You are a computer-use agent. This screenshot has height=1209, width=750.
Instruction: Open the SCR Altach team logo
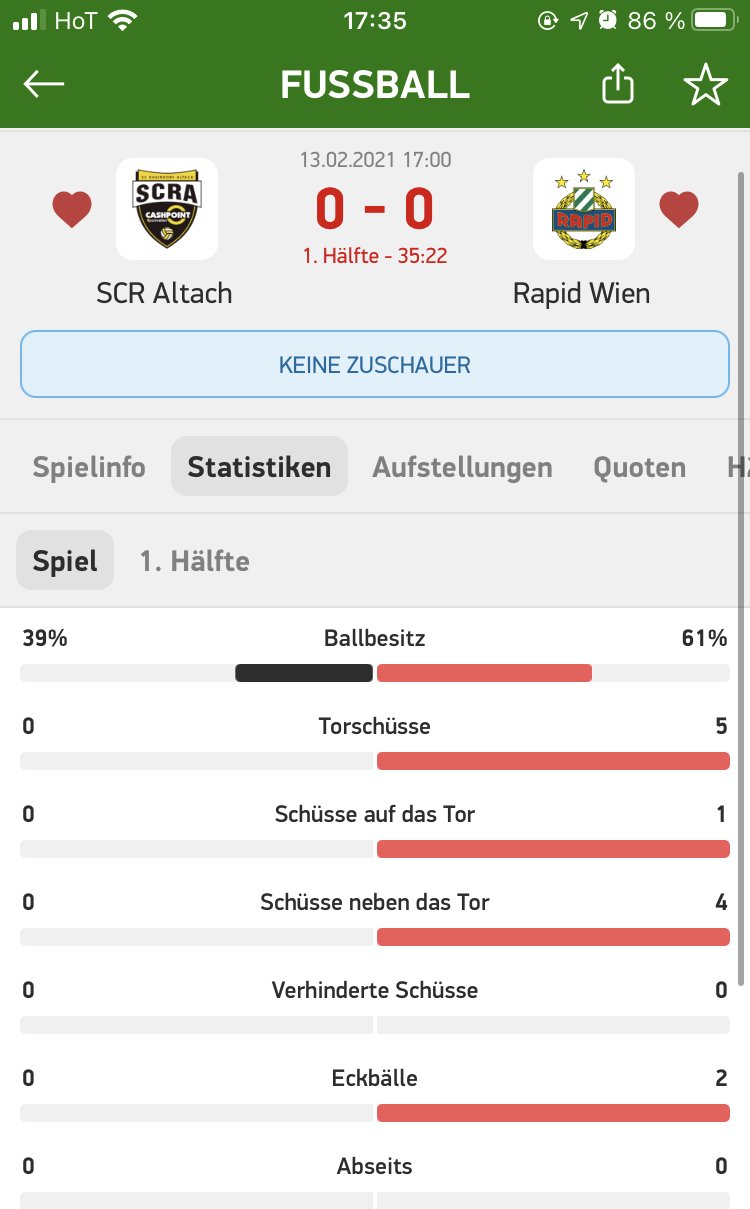click(166, 209)
